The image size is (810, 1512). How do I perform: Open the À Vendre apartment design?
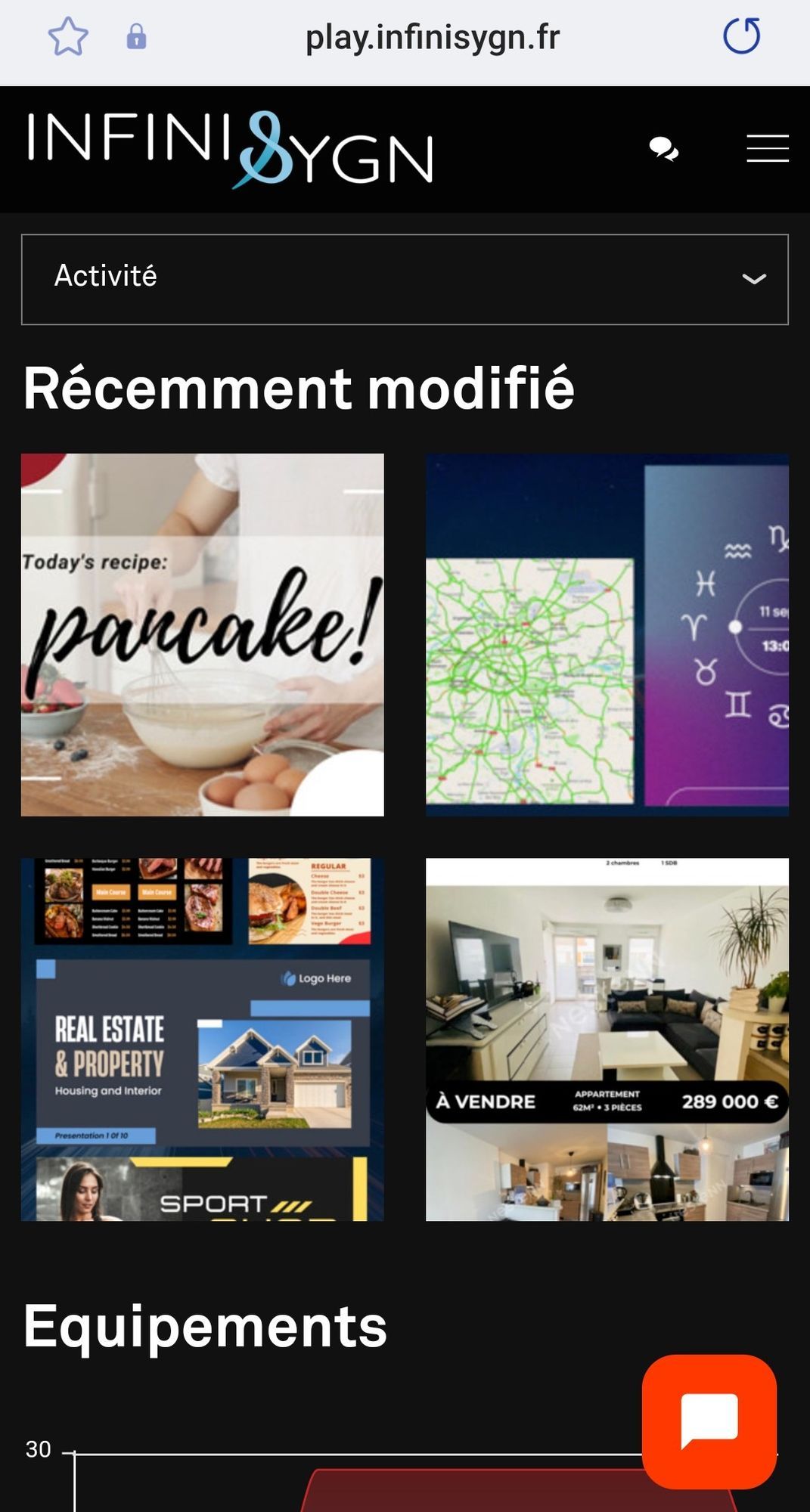(607, 1039)
